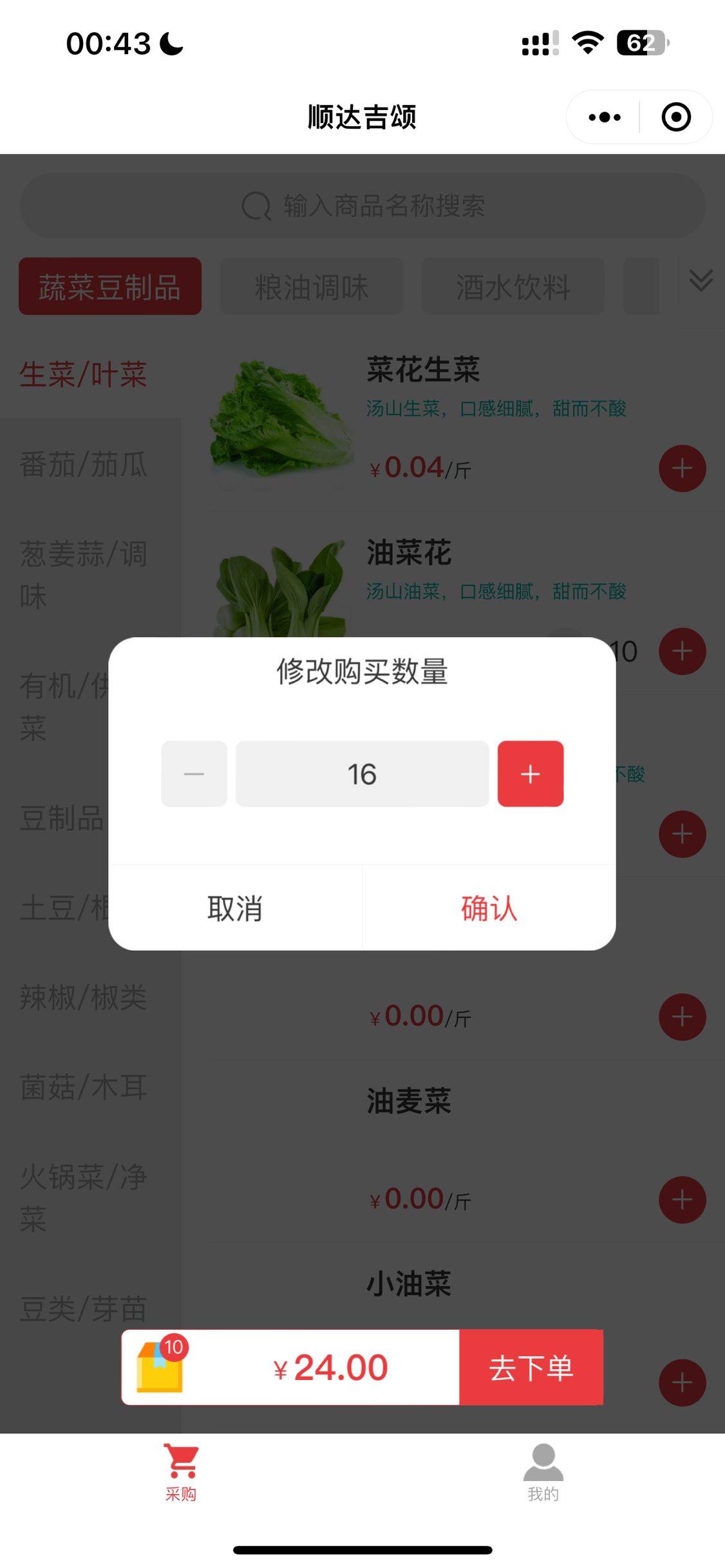Go to checkout with 去下单
This screenshot has height=1568, width=725.
tap(531, 1367)
